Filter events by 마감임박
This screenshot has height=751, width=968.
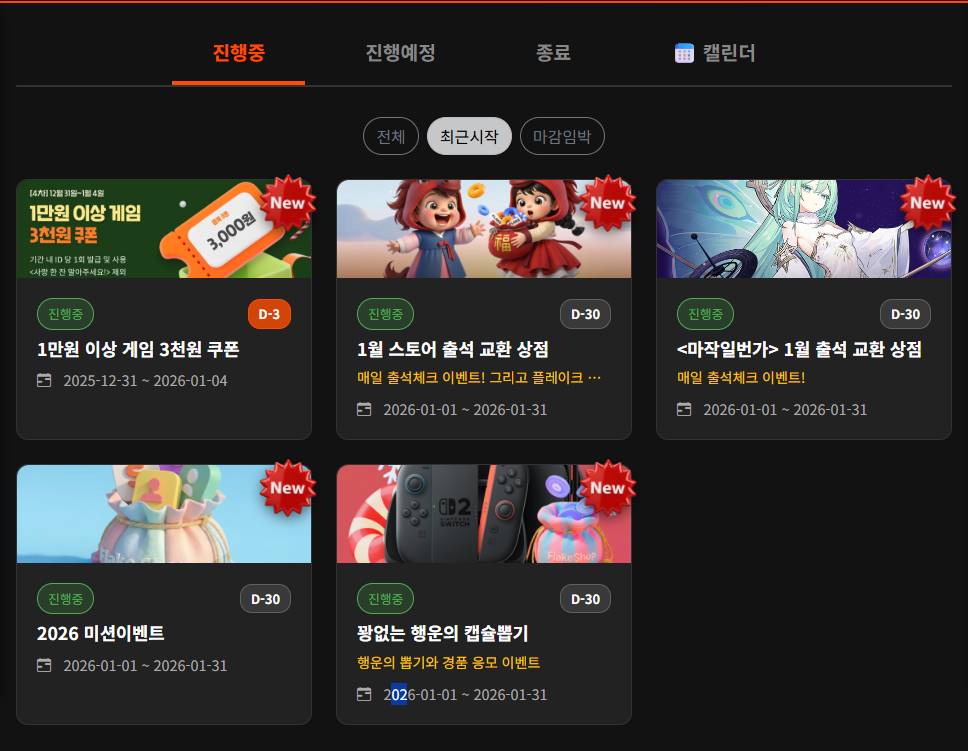point(562,137)
